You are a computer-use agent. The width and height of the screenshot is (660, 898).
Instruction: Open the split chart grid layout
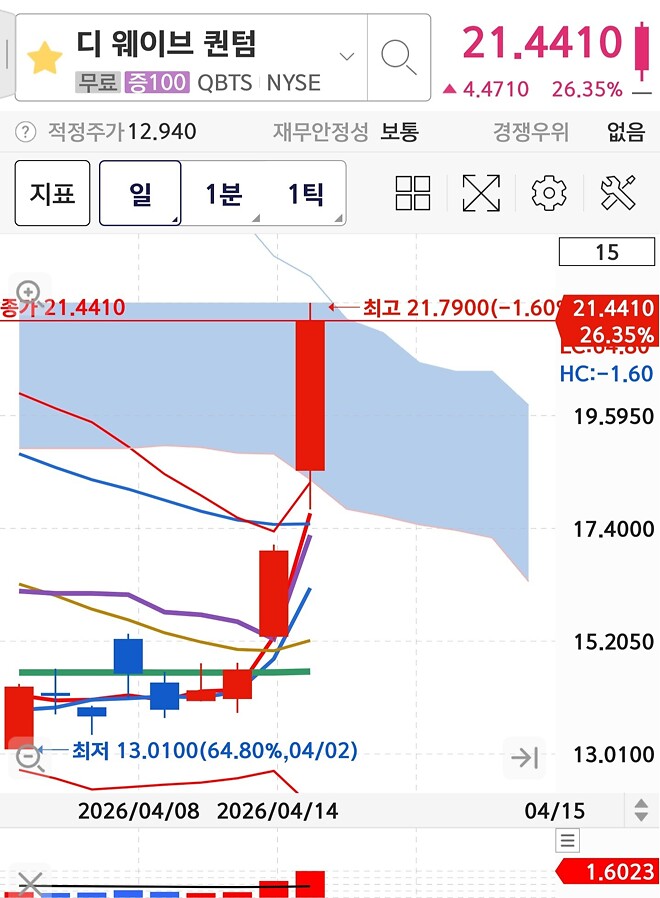pyautogui.click(x=413, y=193)
